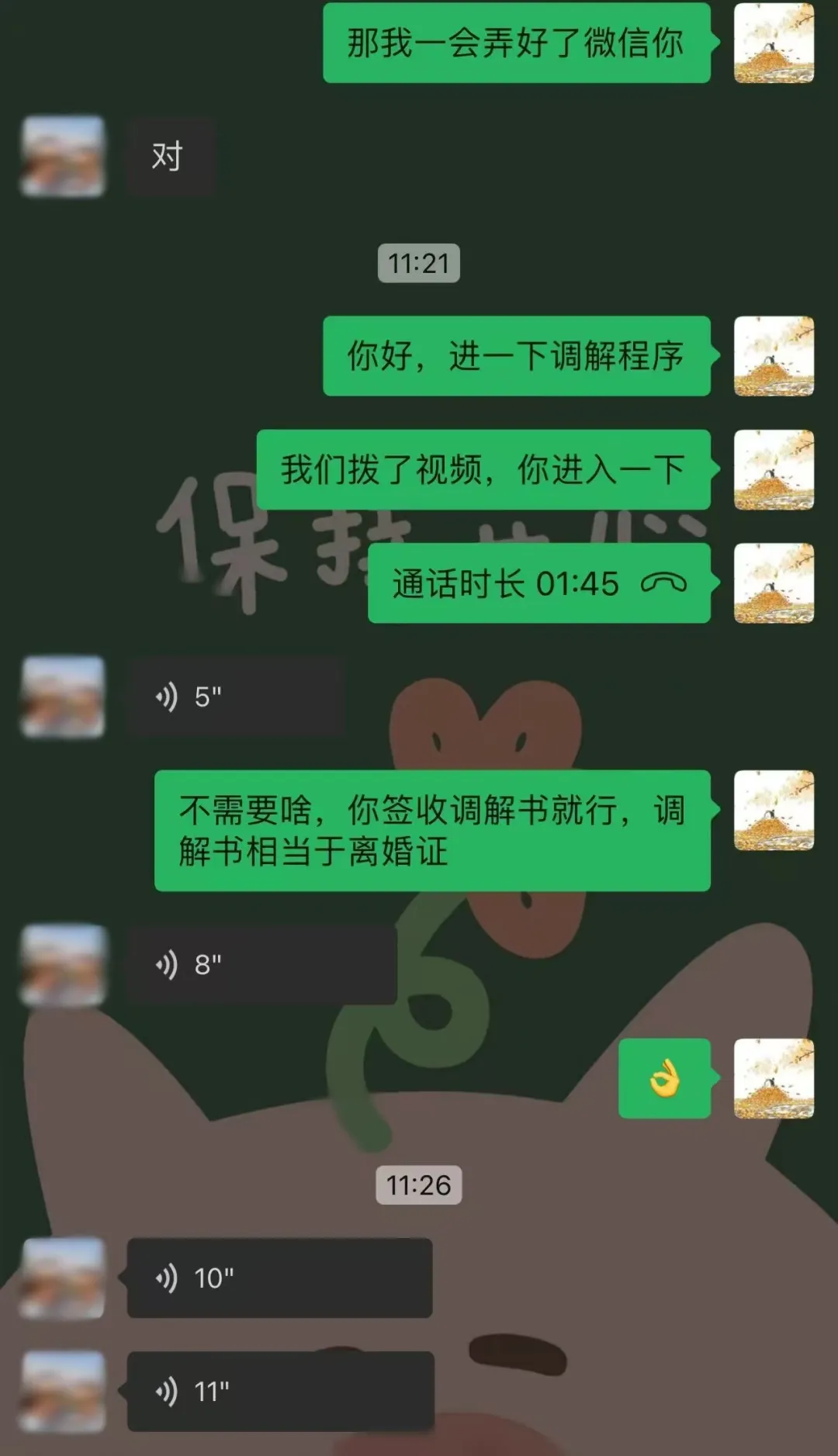This screenshot has height=1456, width=838.
Task: Tap the 通话时长 01:45 call record
Action: (x=538, y=583)
